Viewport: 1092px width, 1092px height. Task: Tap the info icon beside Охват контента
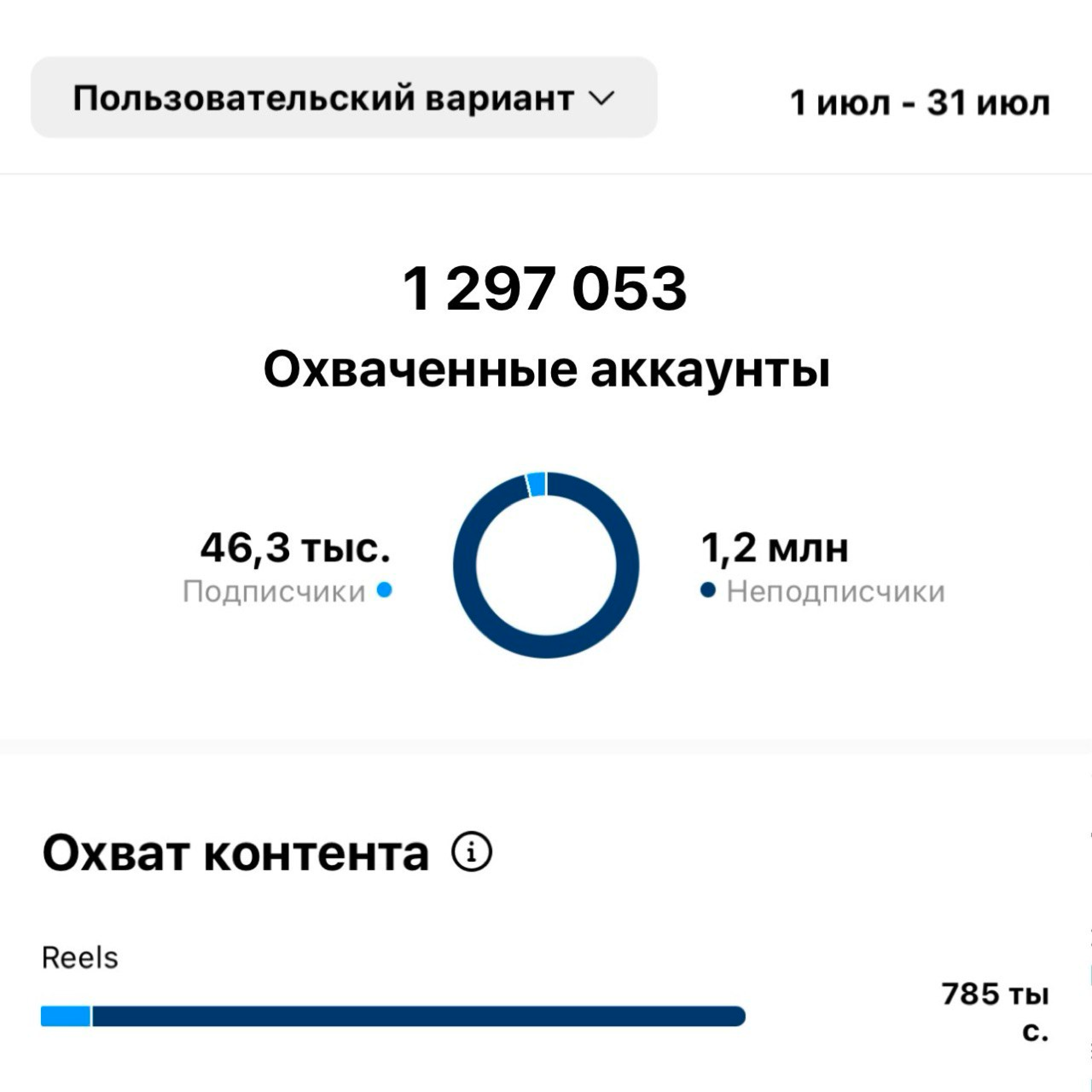coord(472,851)
